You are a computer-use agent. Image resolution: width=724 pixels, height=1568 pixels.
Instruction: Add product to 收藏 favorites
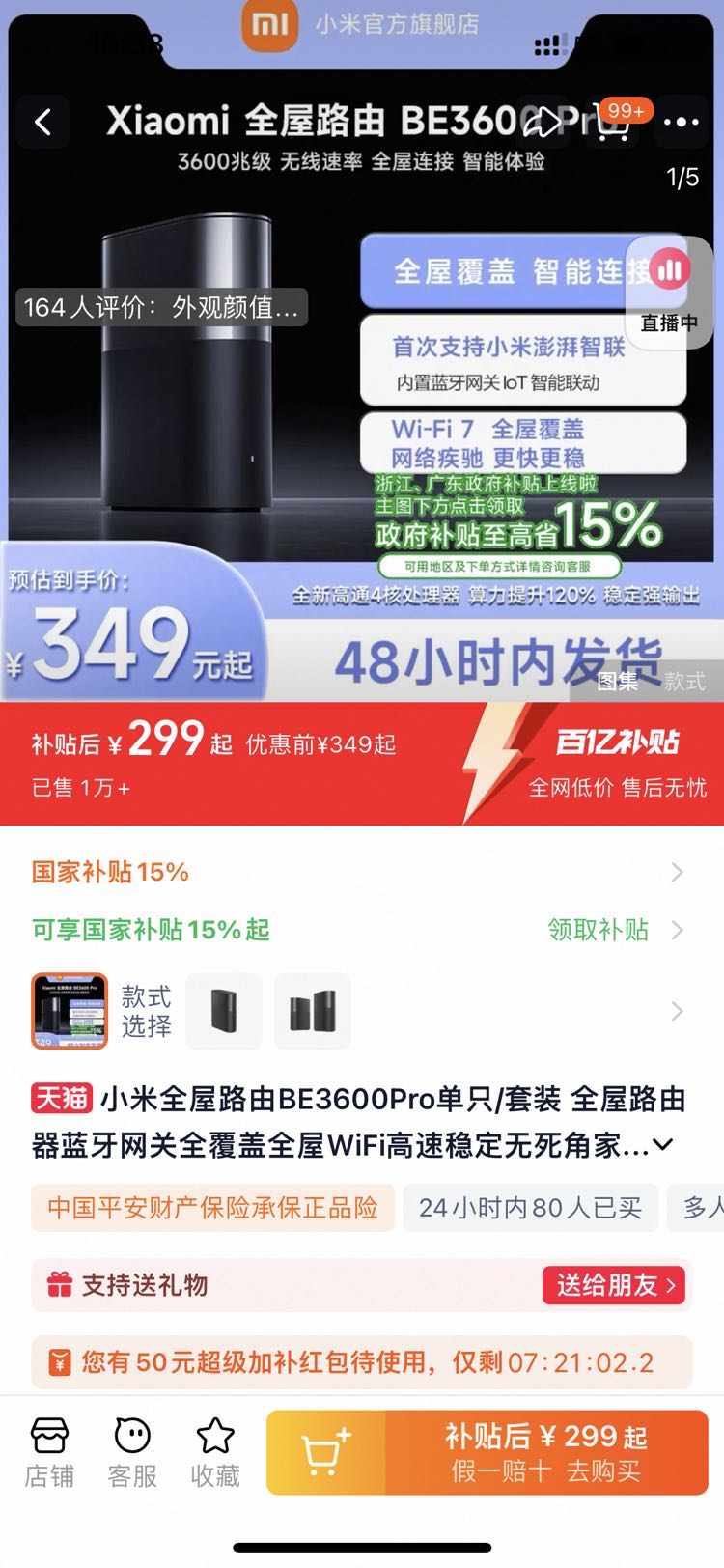pos(215,1452)
